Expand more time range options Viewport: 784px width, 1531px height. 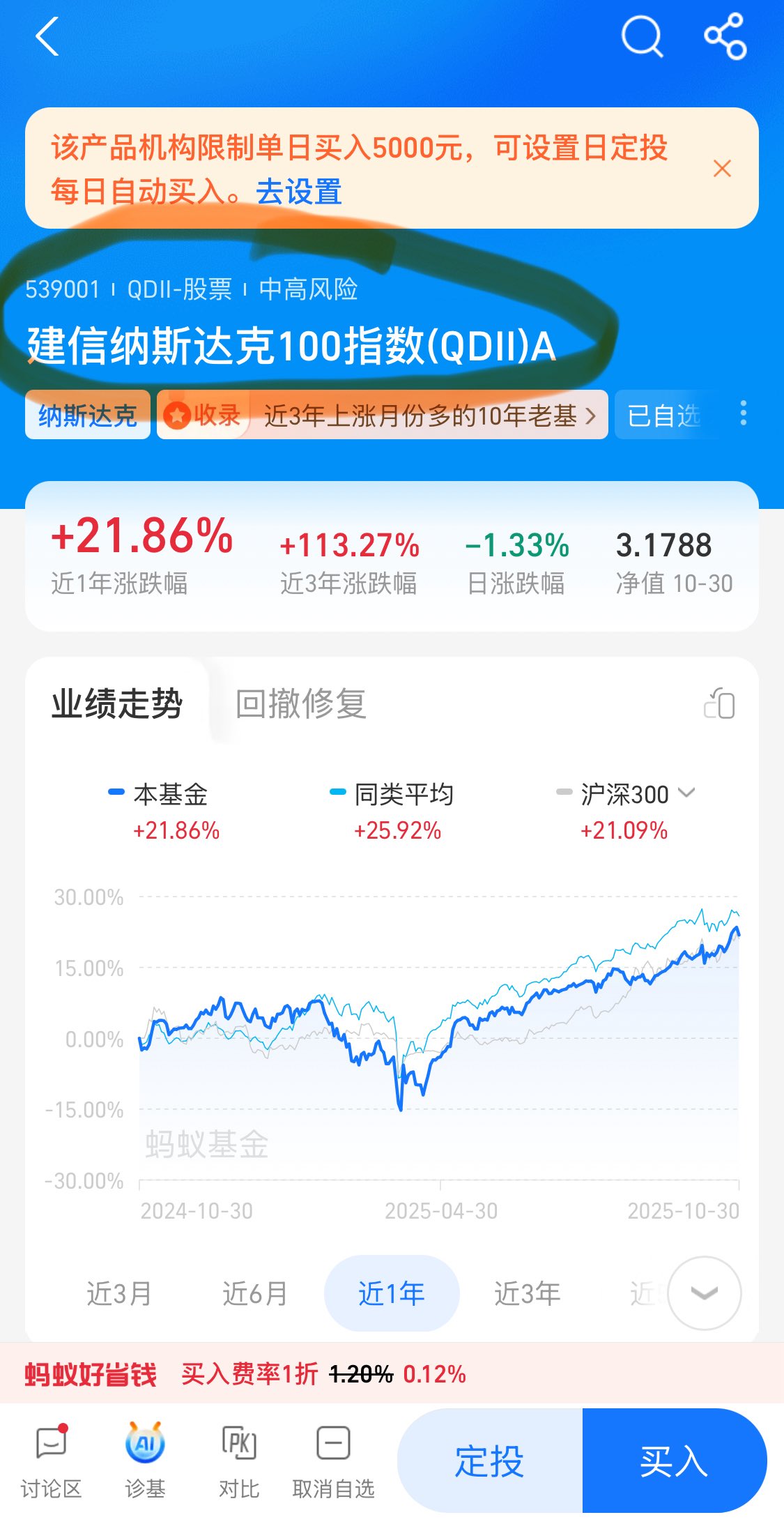point(704,1294)
